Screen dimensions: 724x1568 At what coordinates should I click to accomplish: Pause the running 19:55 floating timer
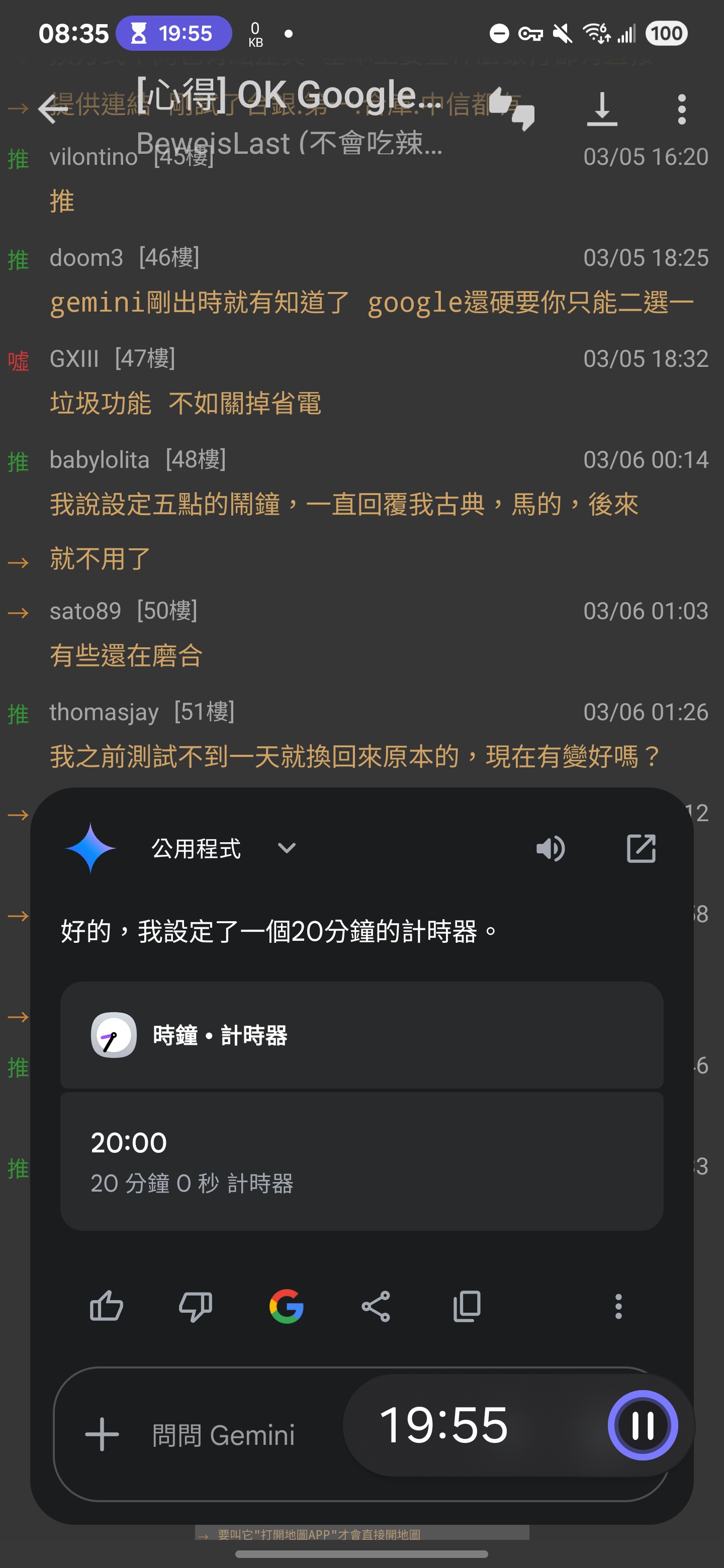pyautogui.click(x=643, y=1425)
